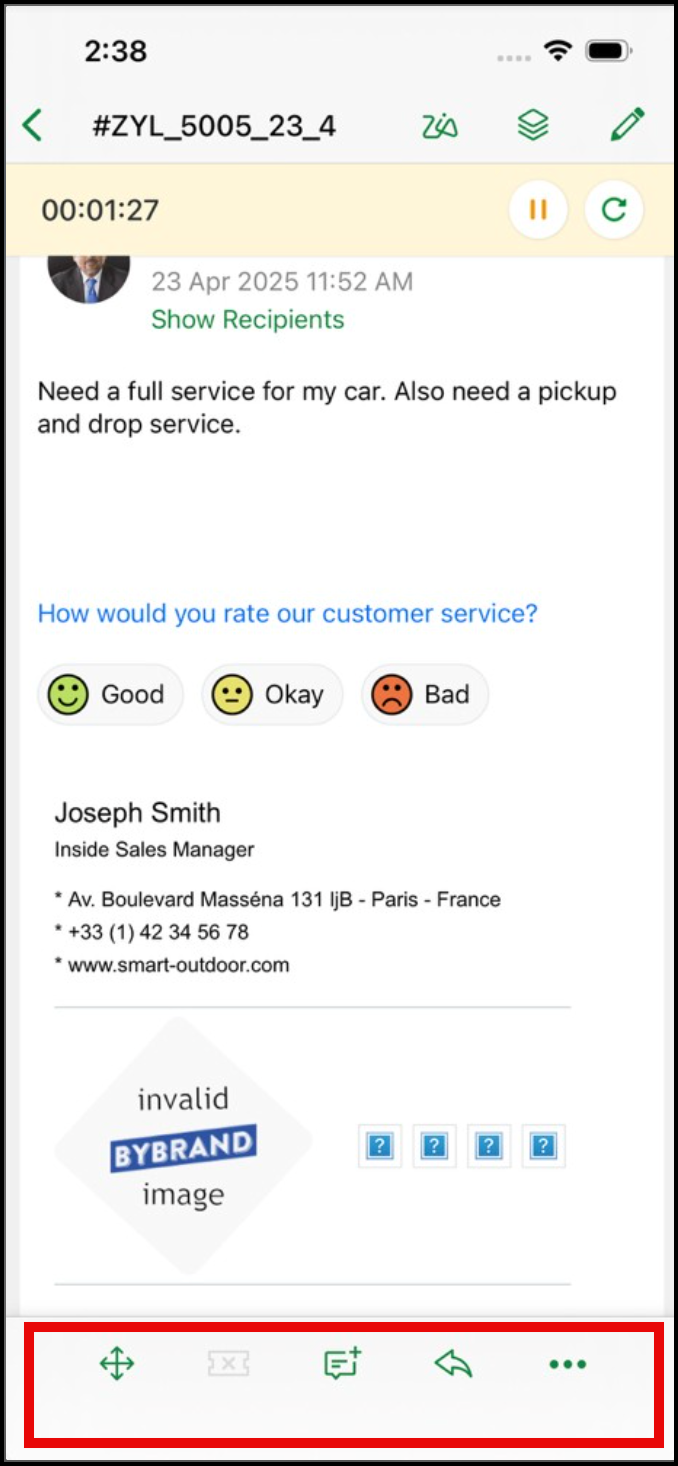Add a comment to the ticket
Viewport: 678px width, 1466px height.
[342, 1364]
